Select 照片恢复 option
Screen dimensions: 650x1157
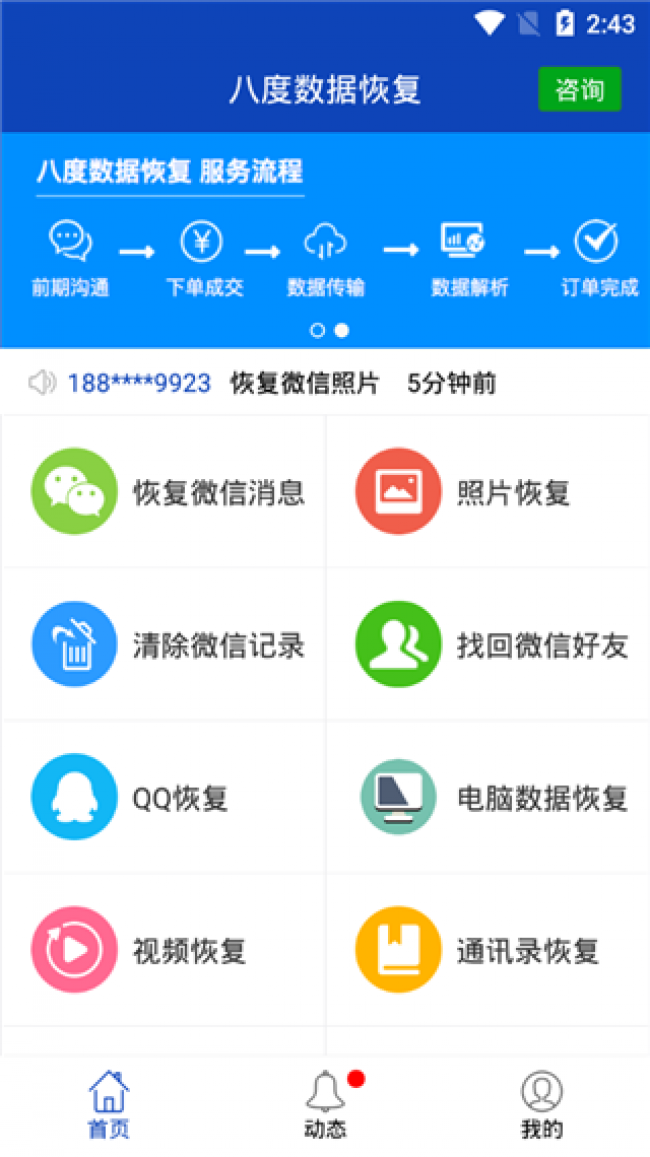click(488, 492)
